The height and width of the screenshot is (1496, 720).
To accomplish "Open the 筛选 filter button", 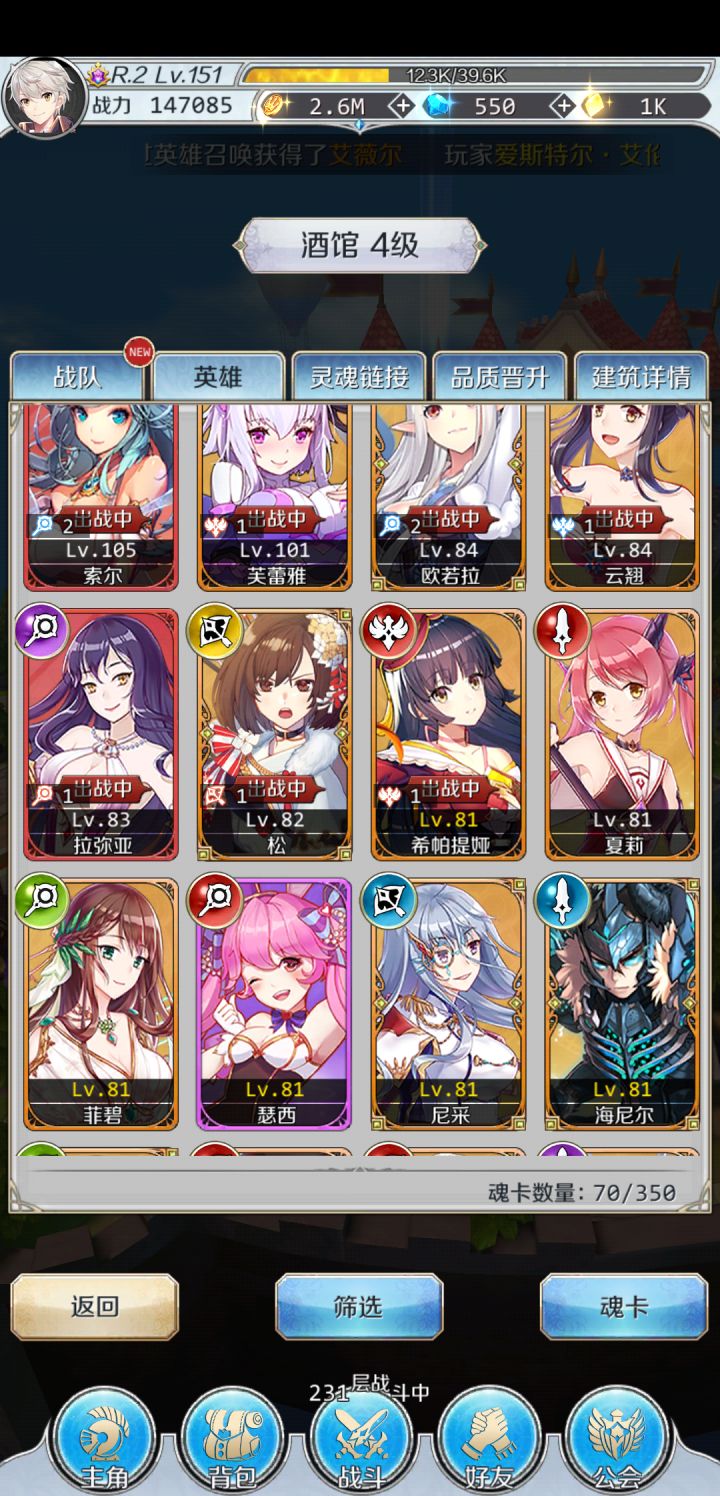I will pos(359,1304).
